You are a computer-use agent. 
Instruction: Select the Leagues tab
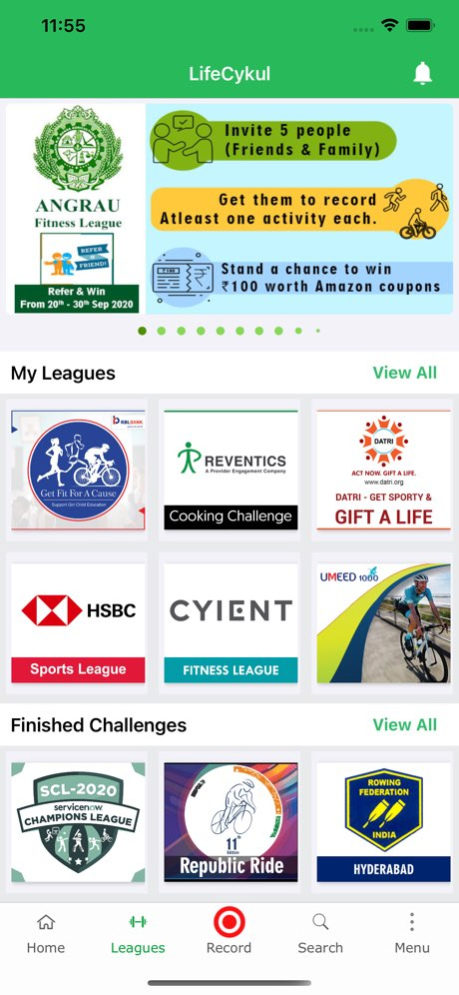[x=137, y=934]
